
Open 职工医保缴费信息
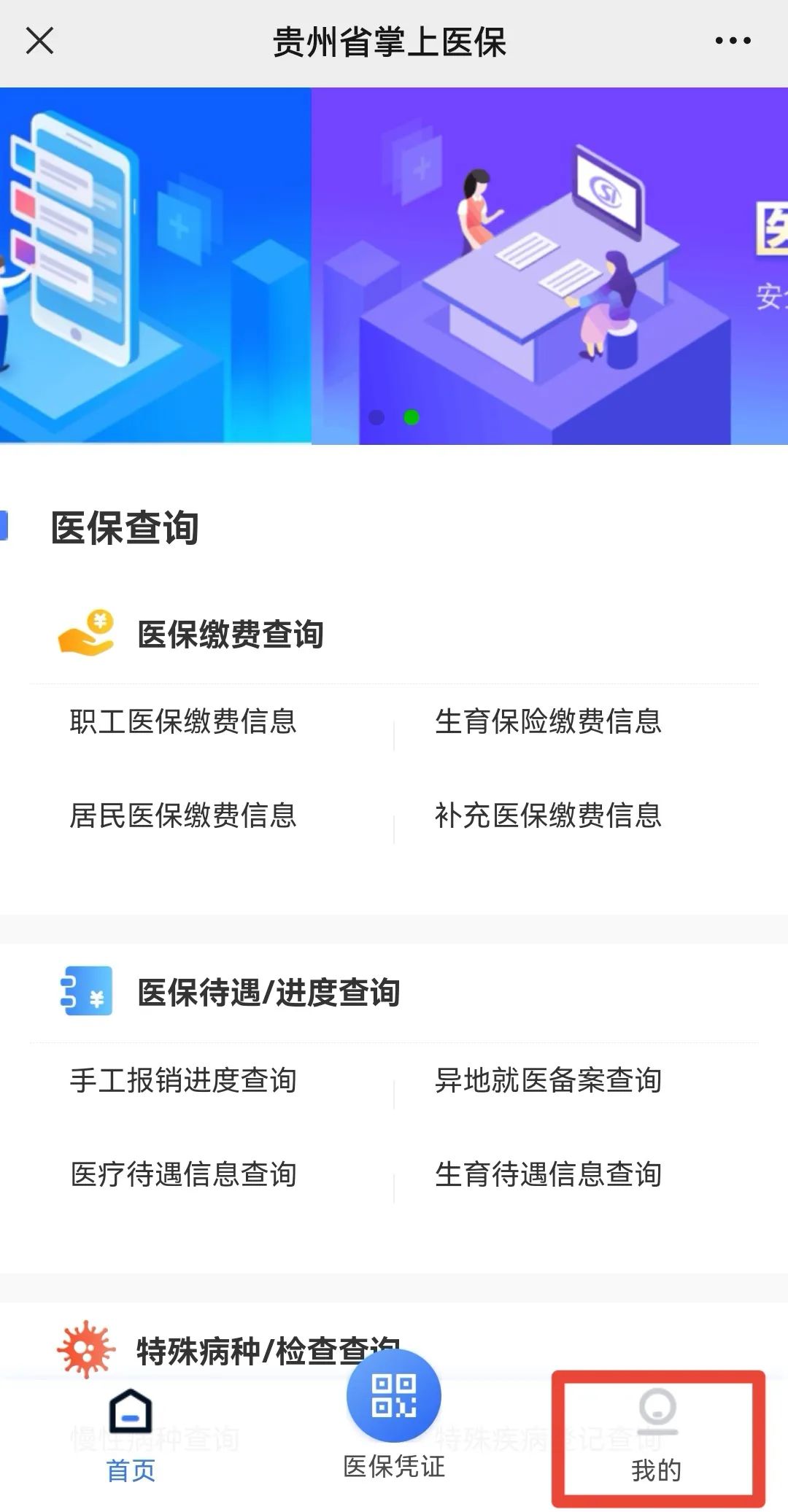coord(183,721)
